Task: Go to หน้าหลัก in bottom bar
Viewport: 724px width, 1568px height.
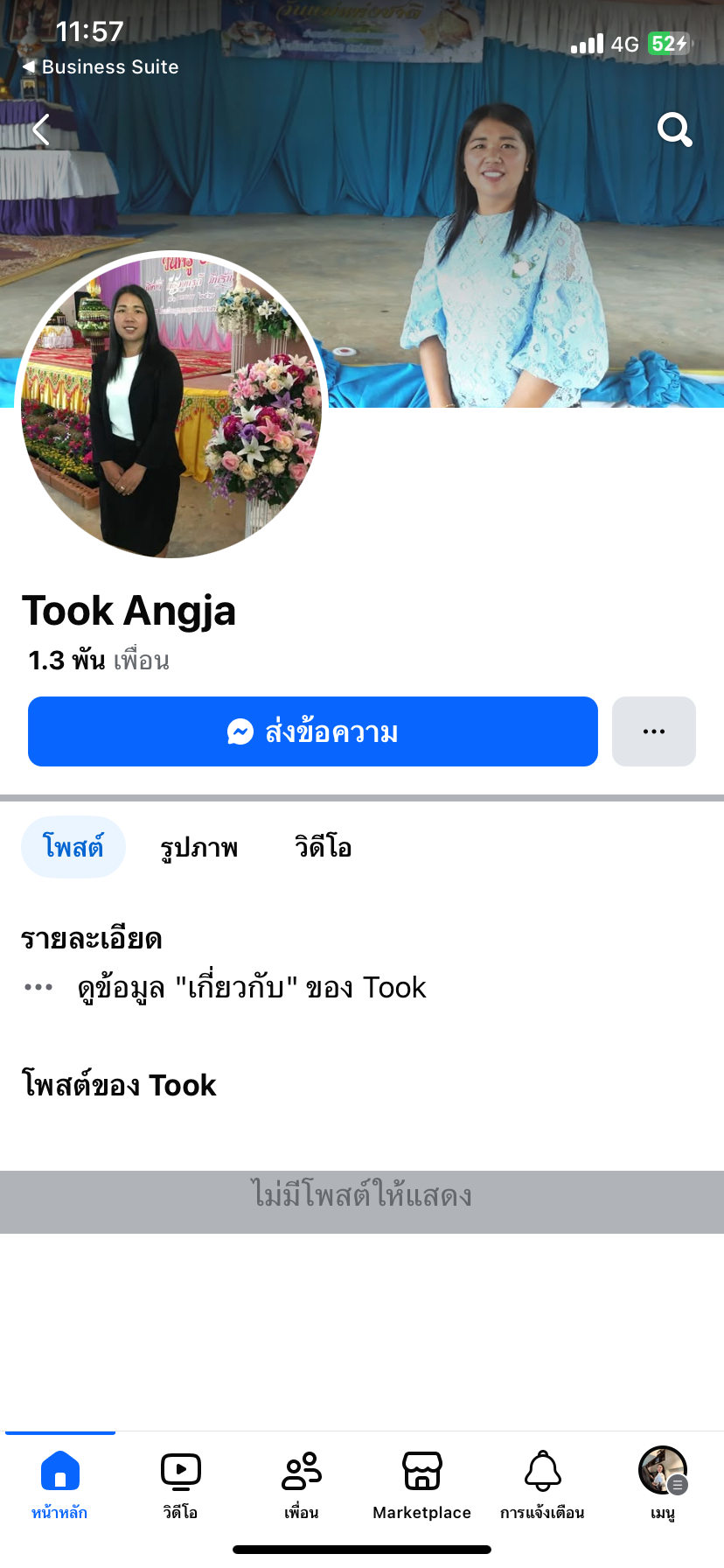Action: [59, 1484]
